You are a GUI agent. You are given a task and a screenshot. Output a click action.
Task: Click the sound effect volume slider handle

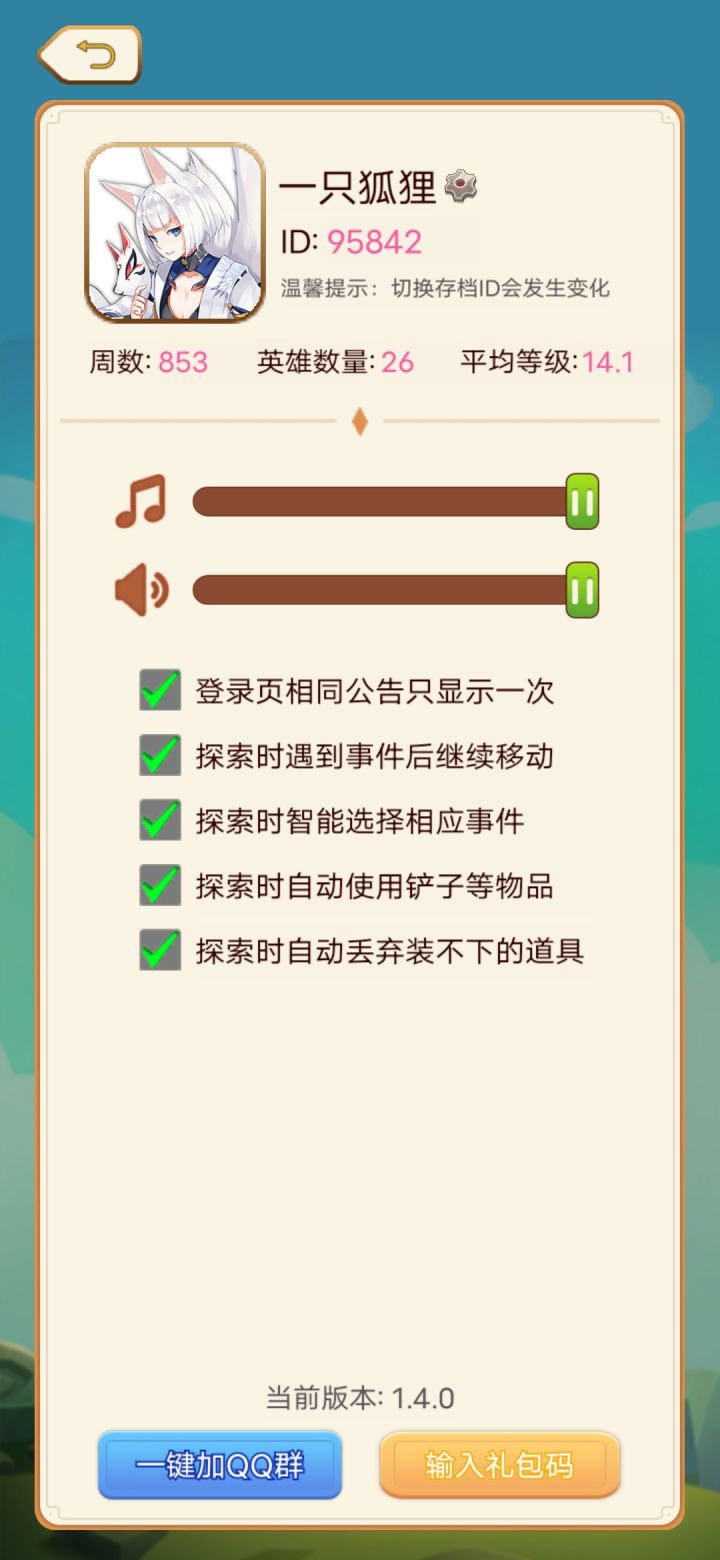coord(583,589)
